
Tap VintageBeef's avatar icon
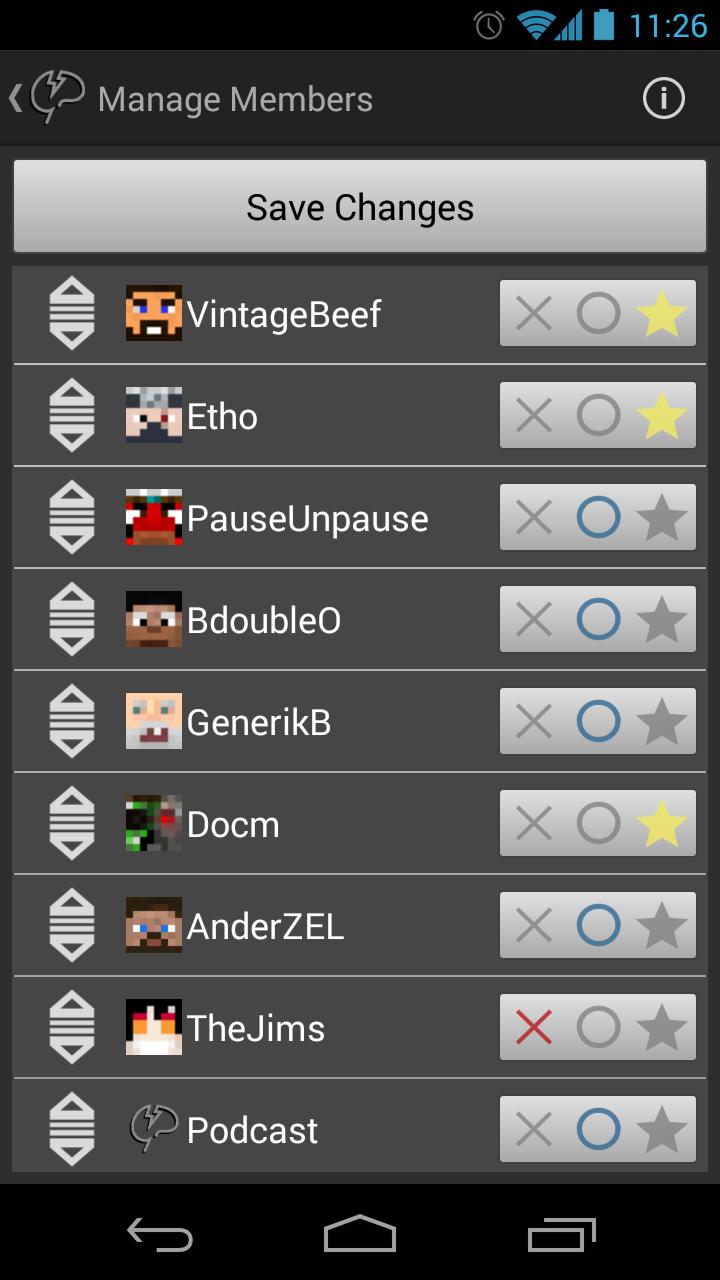point(152,314)
